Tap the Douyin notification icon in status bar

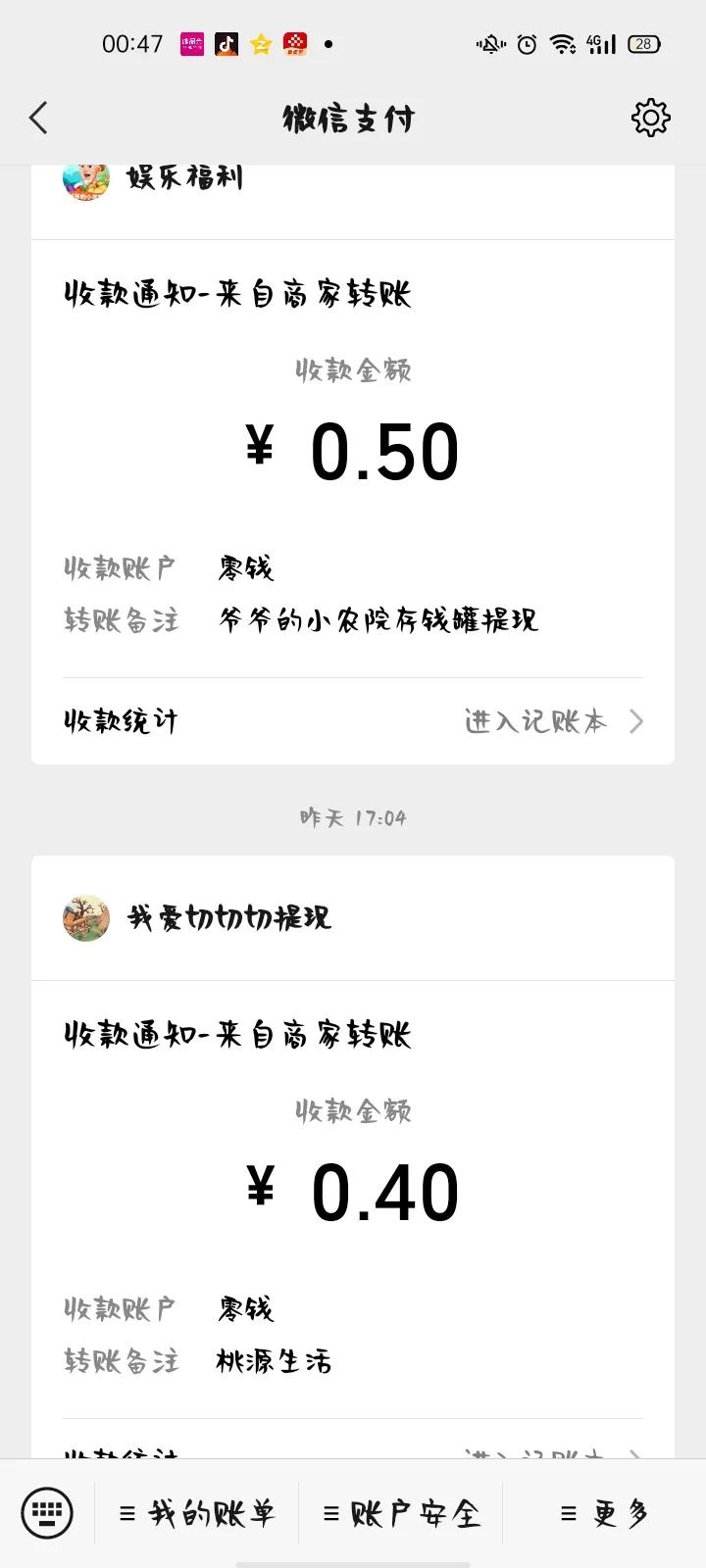tap(226, 44)
